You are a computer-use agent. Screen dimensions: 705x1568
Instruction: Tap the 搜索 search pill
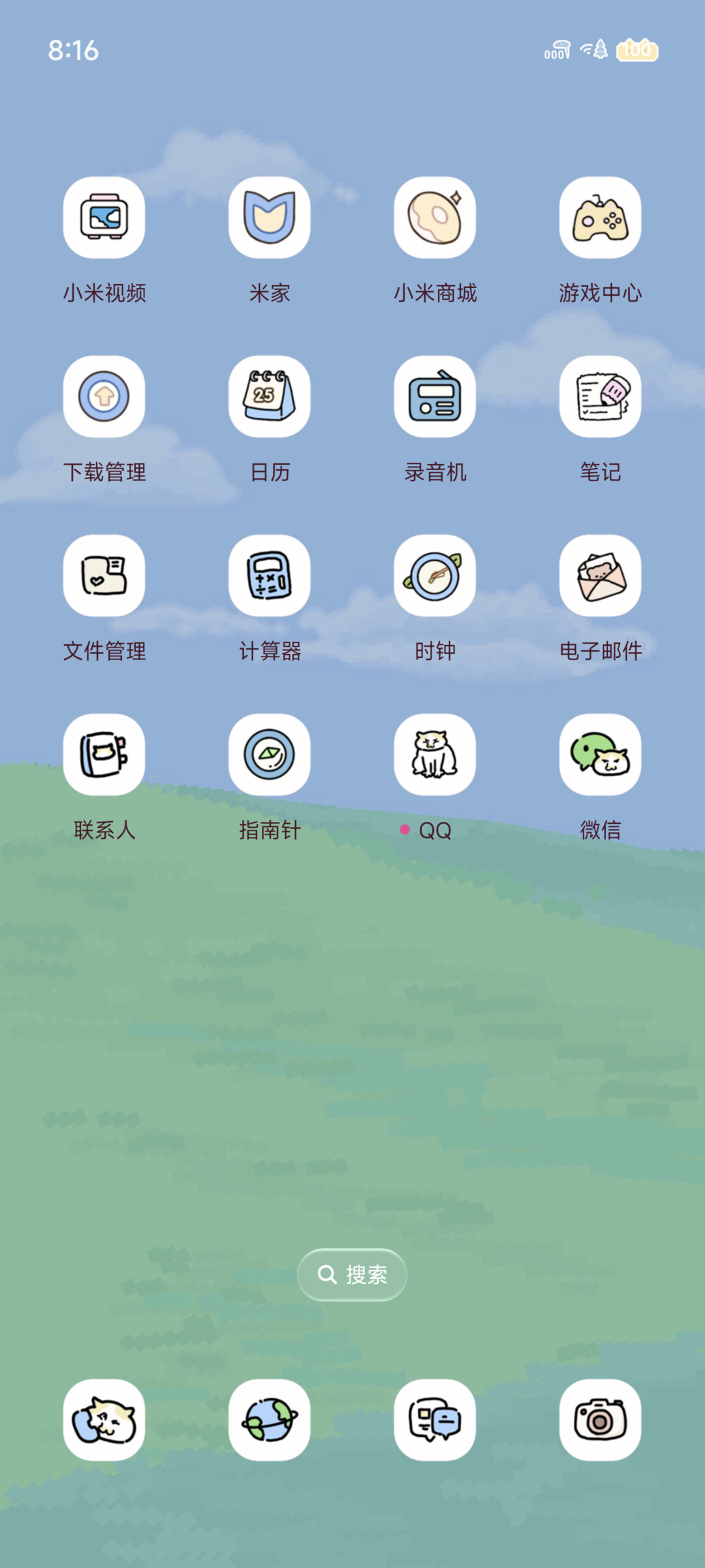[352, 1274]
